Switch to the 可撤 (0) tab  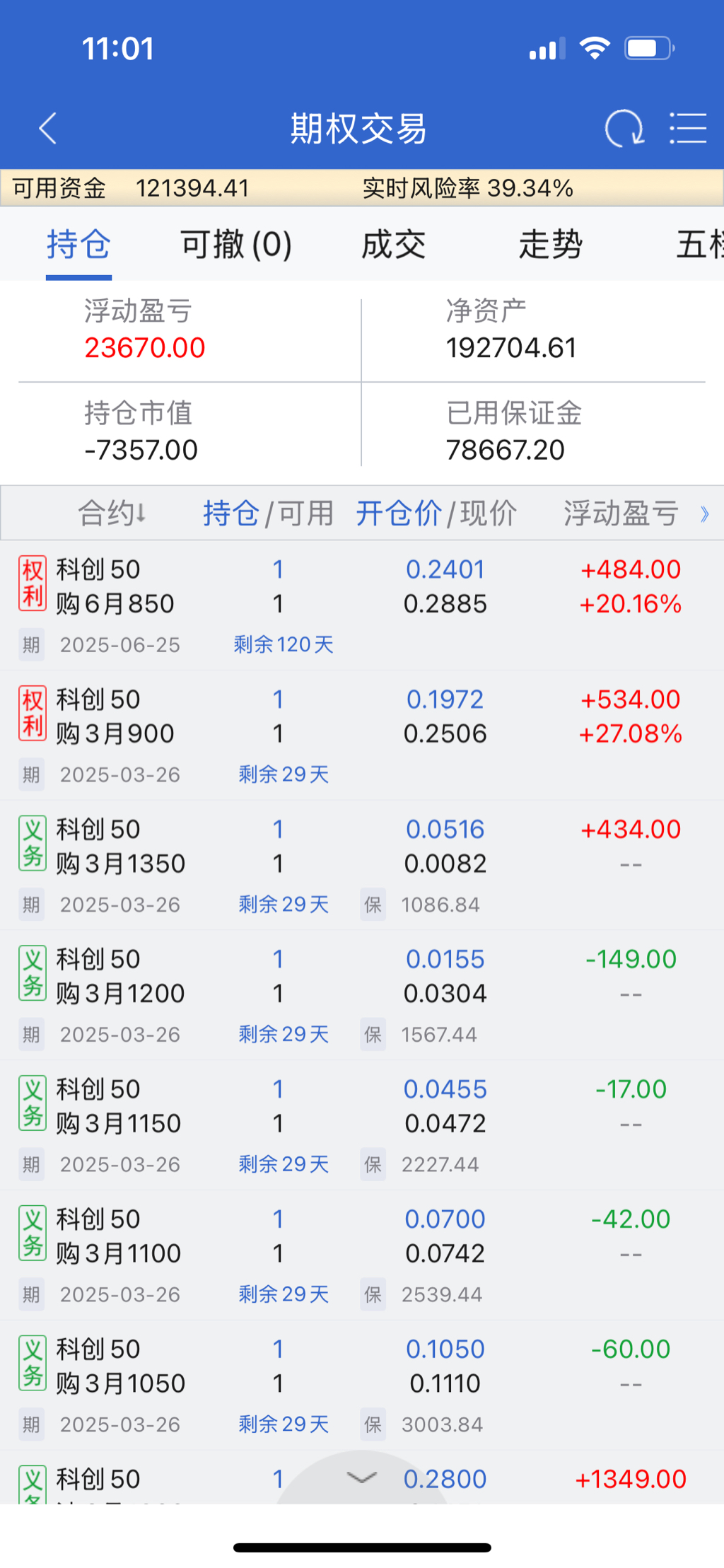tap(236, 245)
